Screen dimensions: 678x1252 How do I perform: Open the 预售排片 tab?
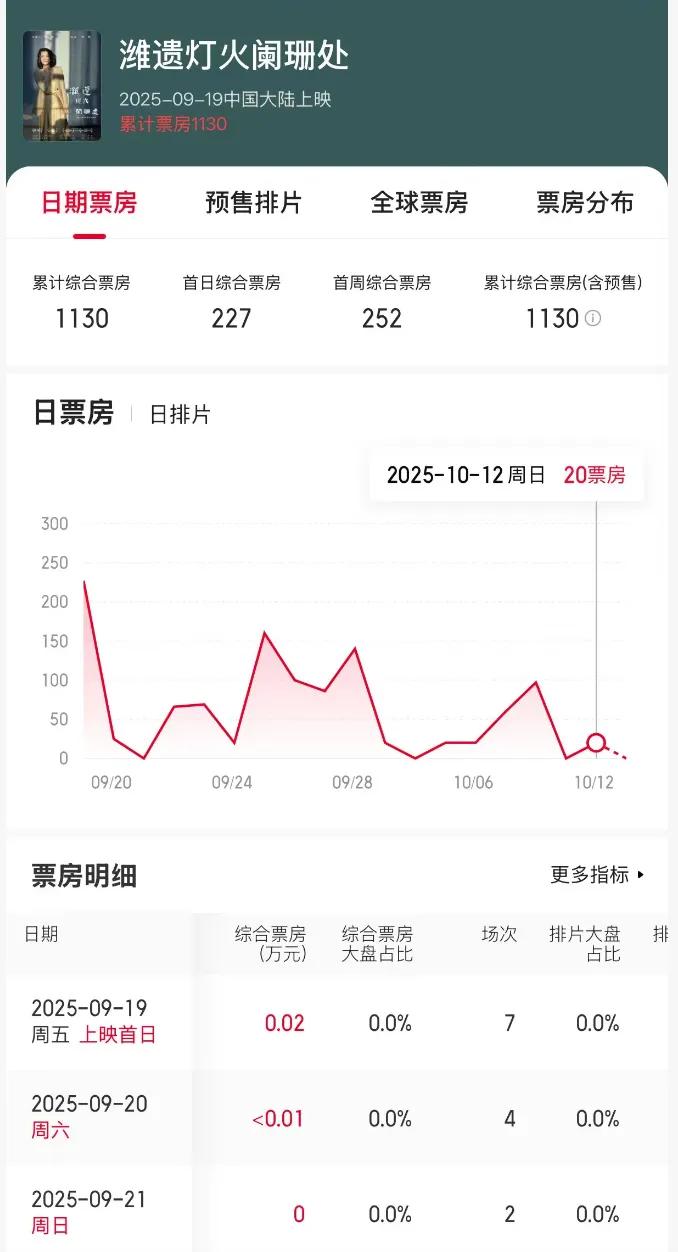[254, 203]
